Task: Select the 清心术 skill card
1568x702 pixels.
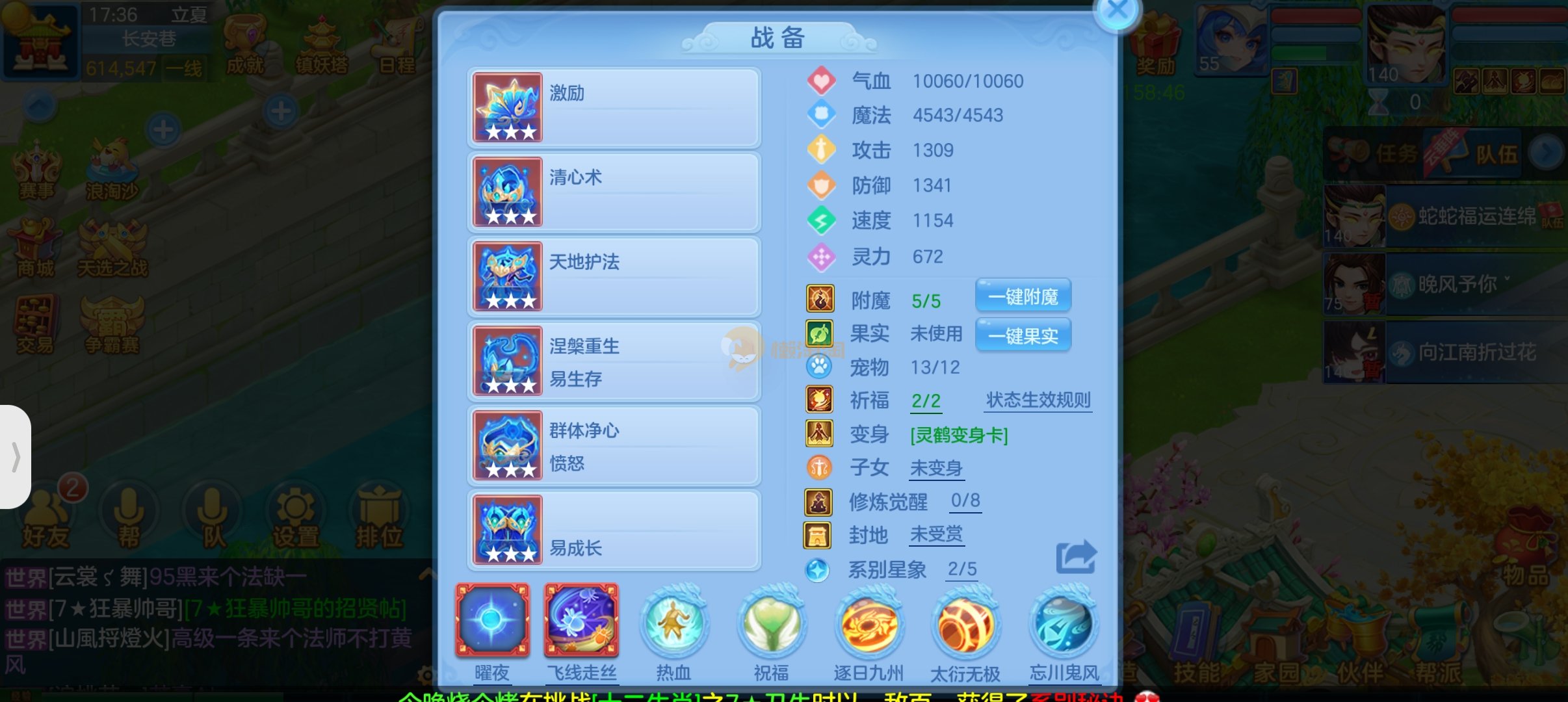Action: 613,192
